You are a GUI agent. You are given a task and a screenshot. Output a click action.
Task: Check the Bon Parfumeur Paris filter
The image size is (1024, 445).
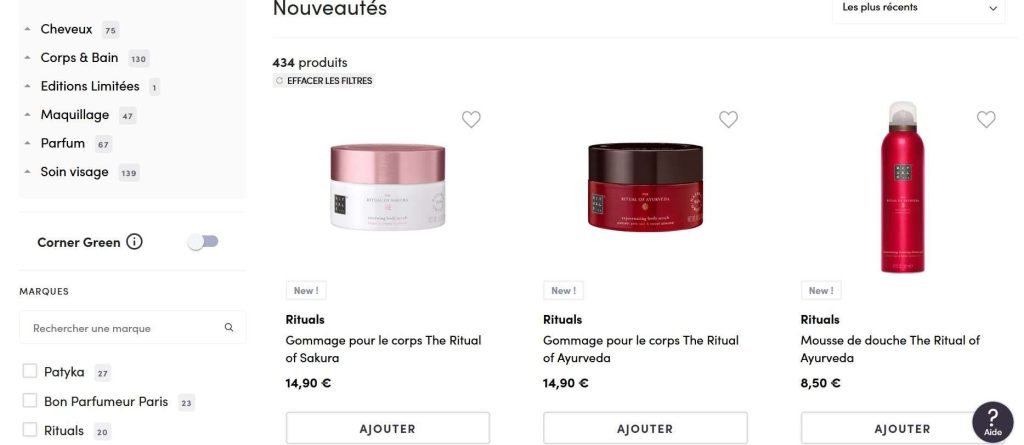point(30,402)
